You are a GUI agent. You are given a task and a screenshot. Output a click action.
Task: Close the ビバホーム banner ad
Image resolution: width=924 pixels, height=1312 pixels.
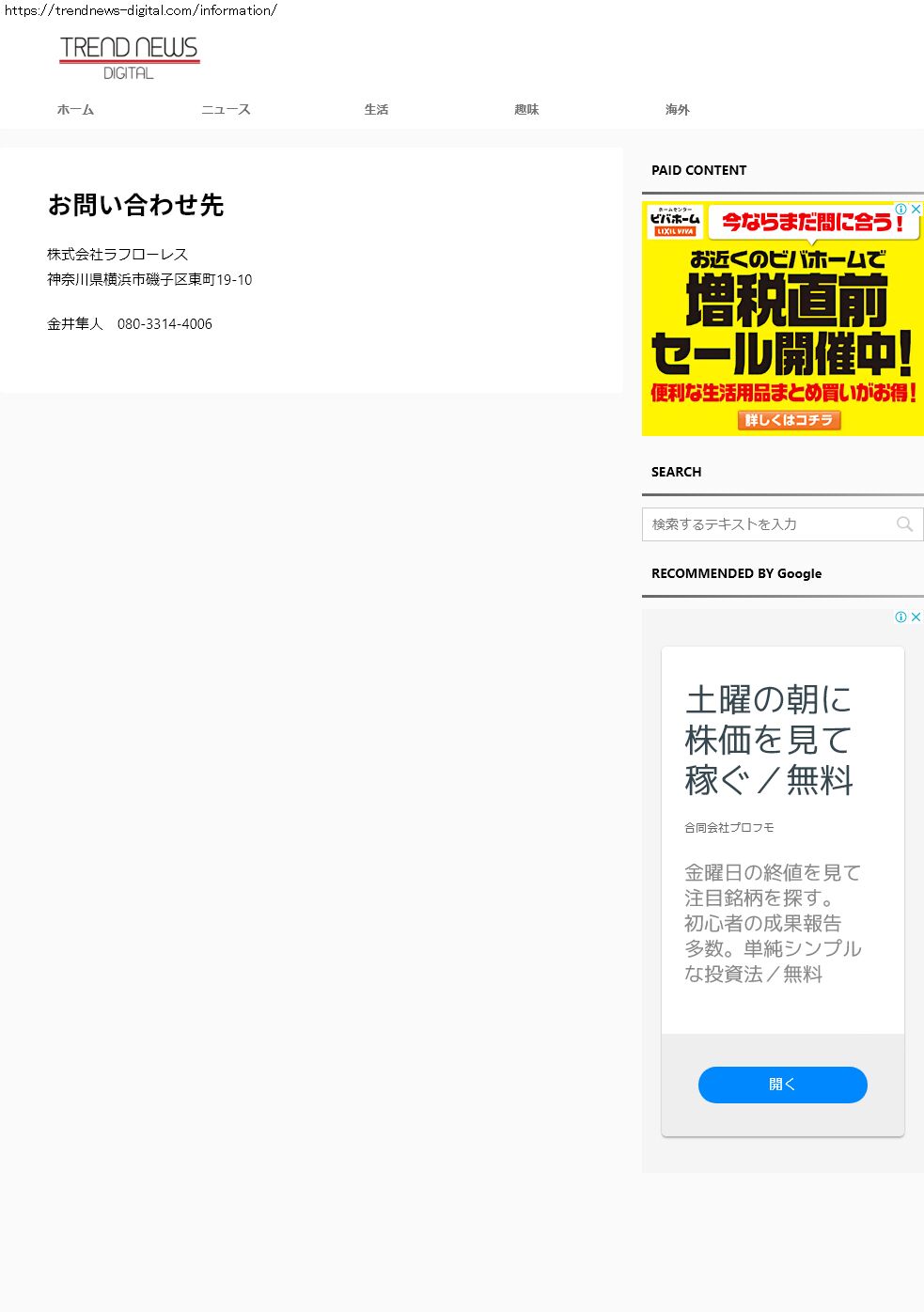916,209
